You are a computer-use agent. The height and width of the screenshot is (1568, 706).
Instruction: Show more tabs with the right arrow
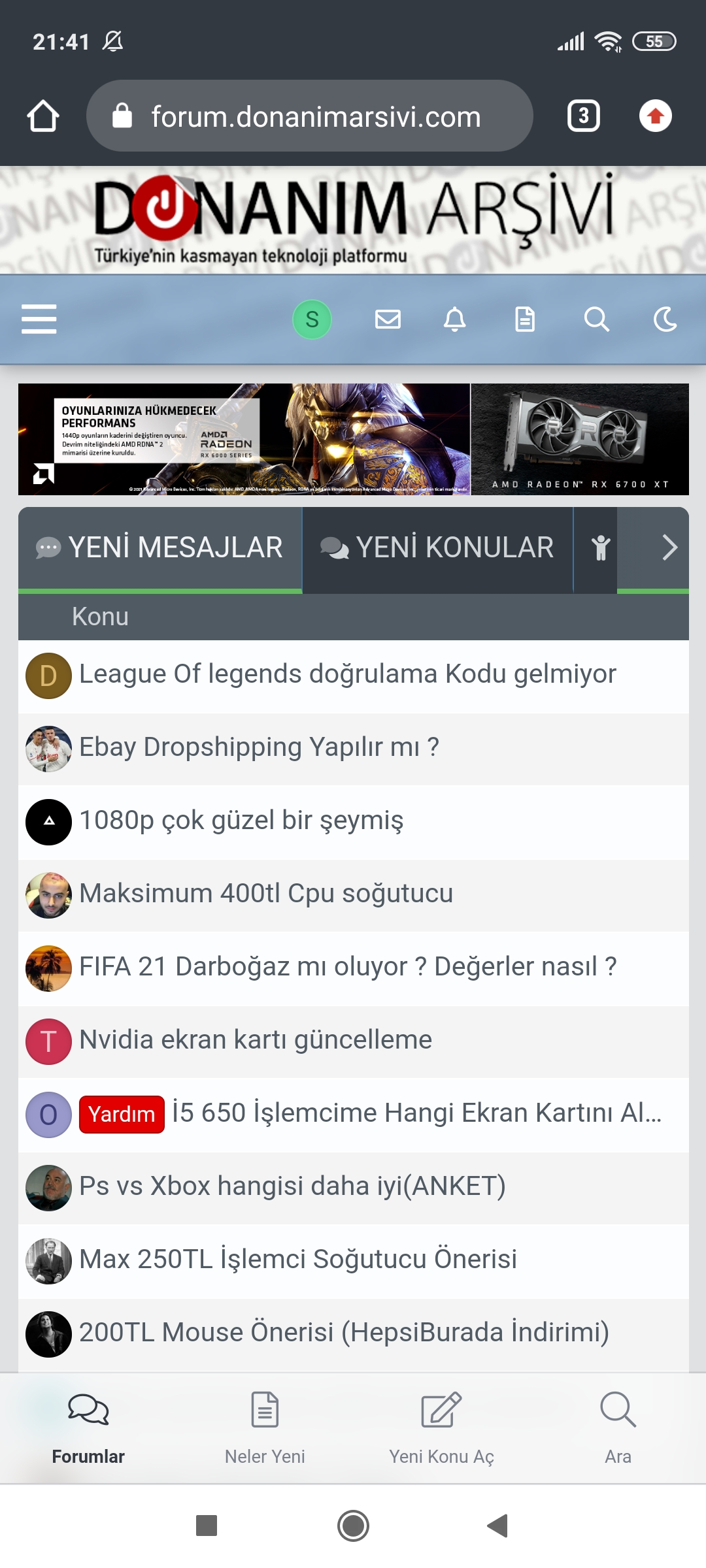tap(669, 548)
